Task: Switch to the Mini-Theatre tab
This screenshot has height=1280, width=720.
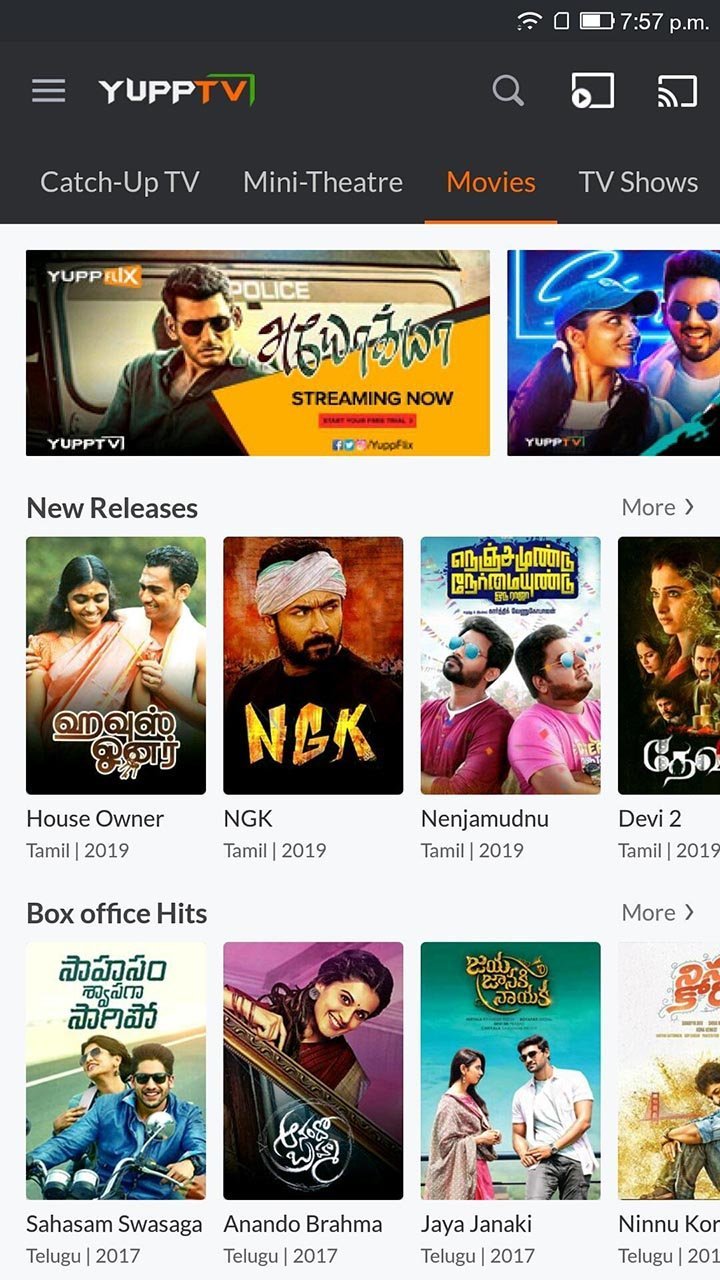Action: click(x=322, y=182)
